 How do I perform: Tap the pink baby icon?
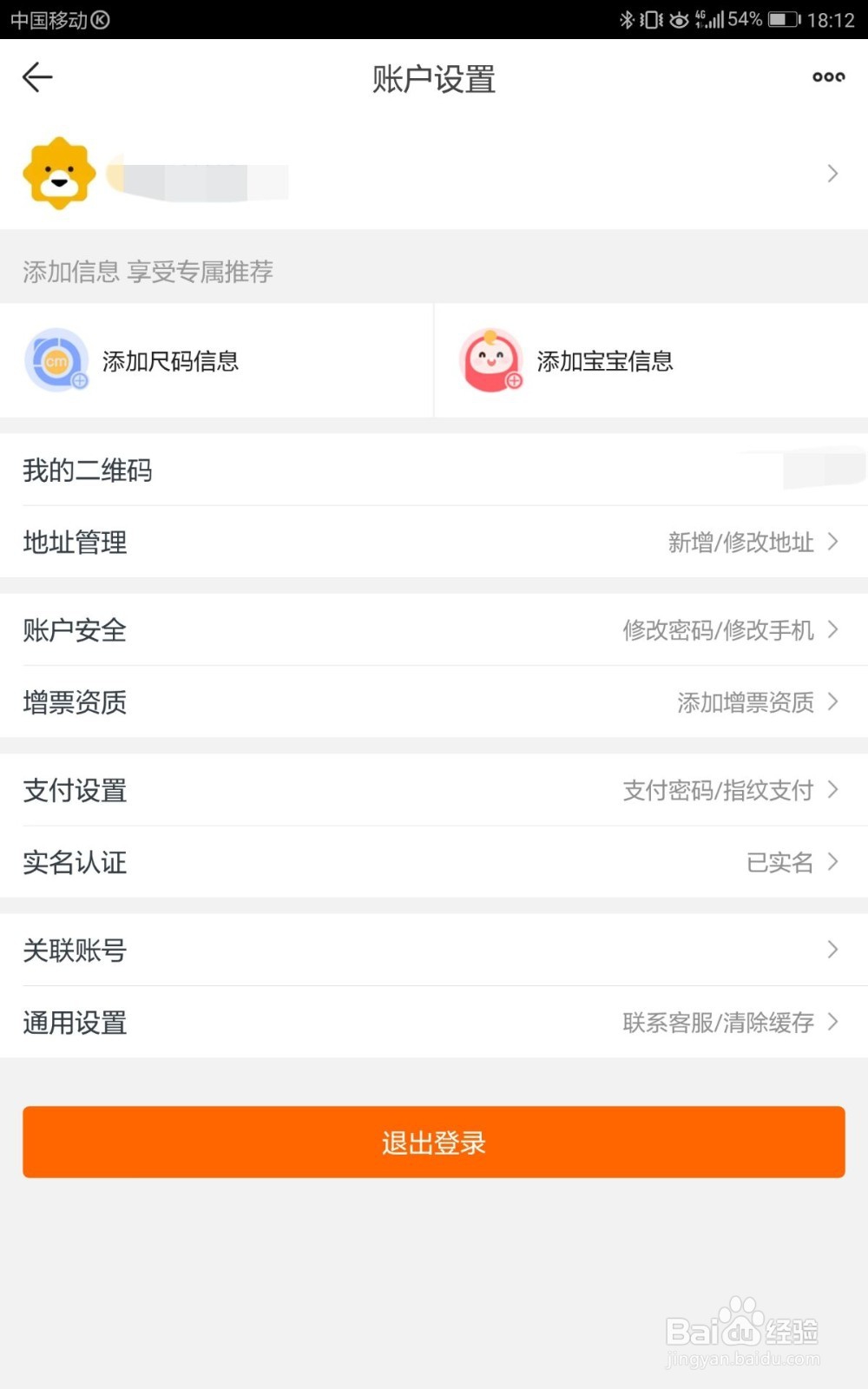click(x=491, y=360)
